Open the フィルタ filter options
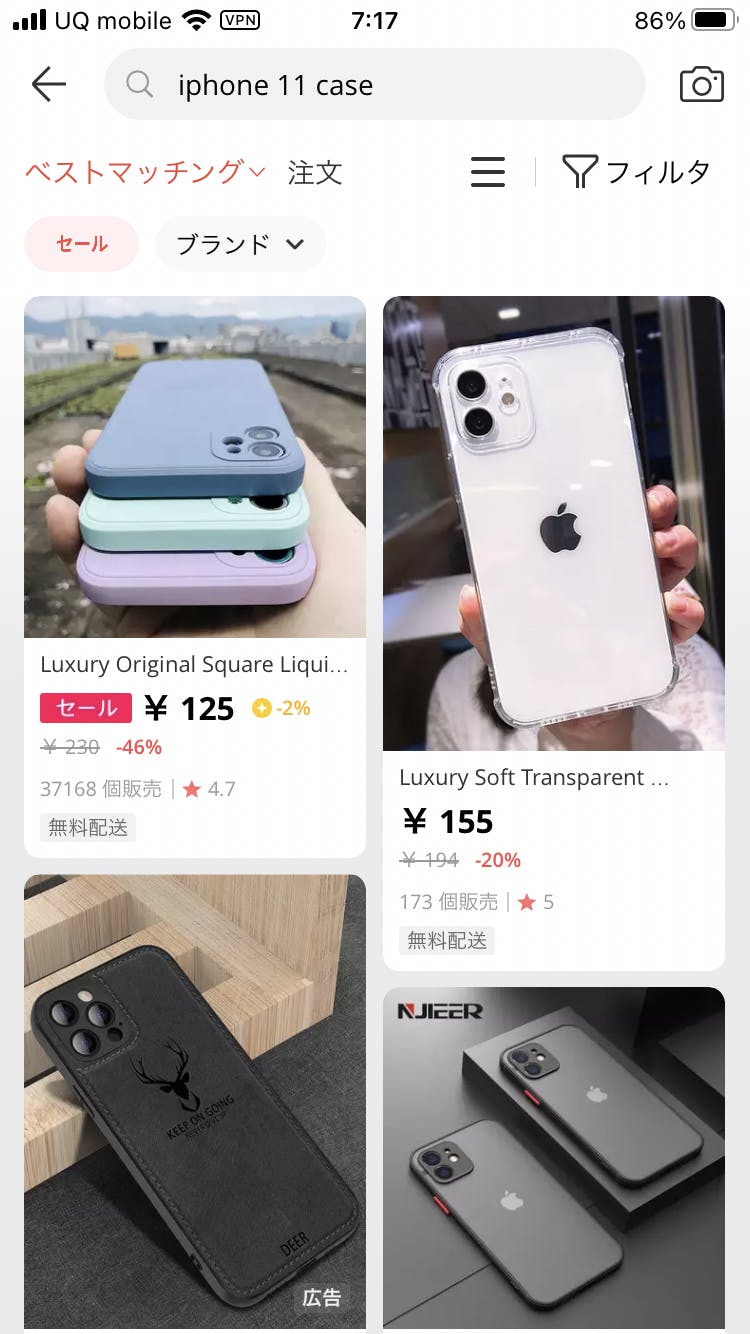 click(637, 172)
